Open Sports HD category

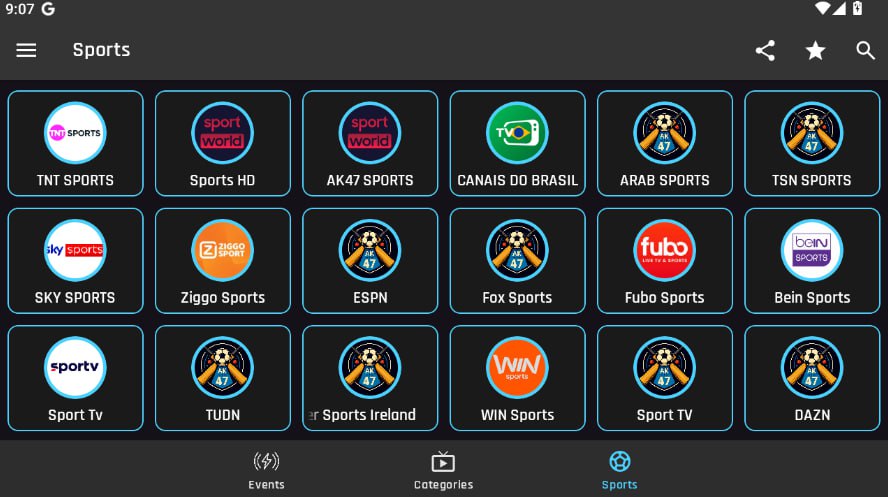point(223,143)
